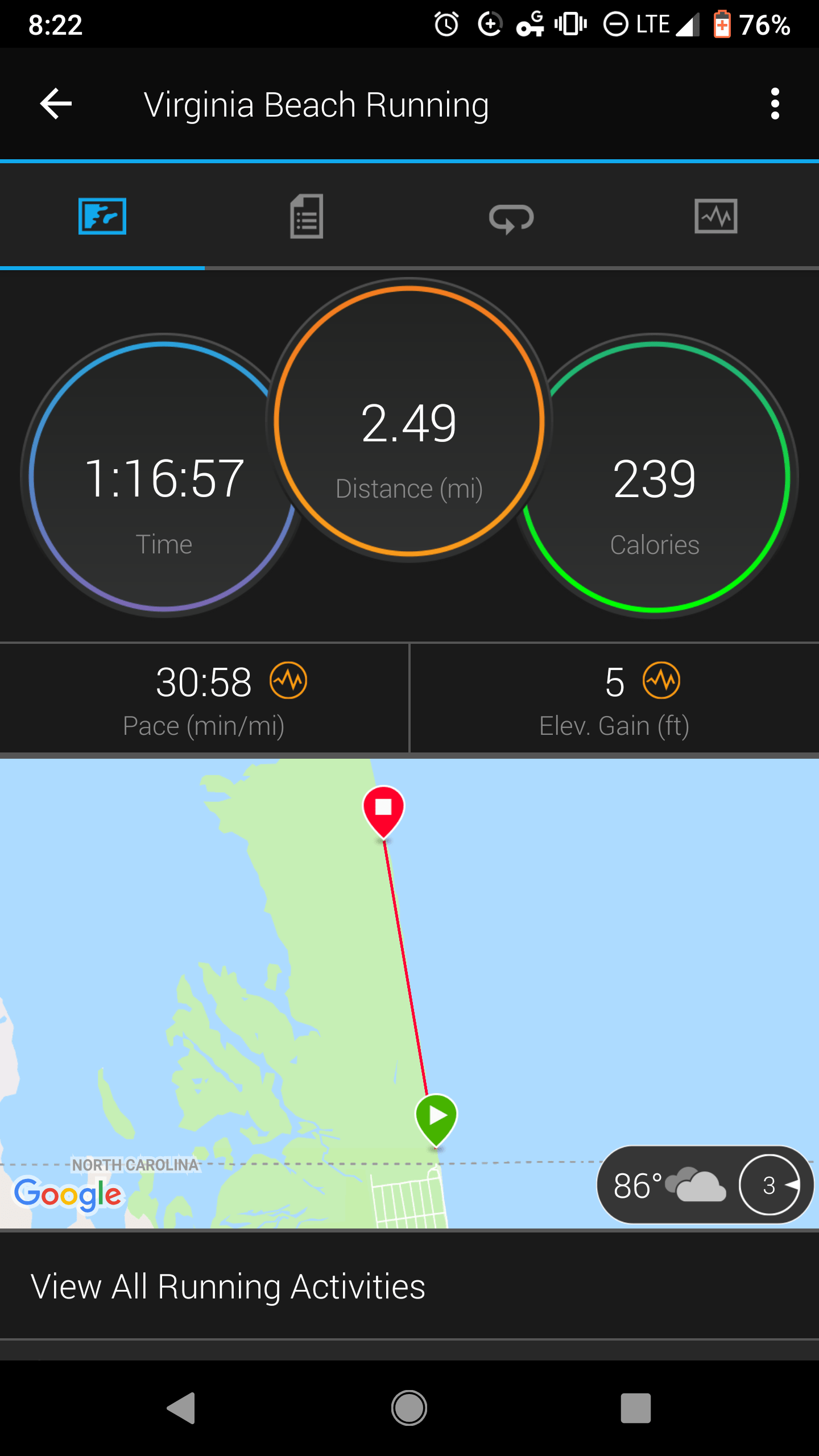Open the elevation gain chart icon
Image resolution: width=819 pixels, height=1456 pixels.
(661, 680)
